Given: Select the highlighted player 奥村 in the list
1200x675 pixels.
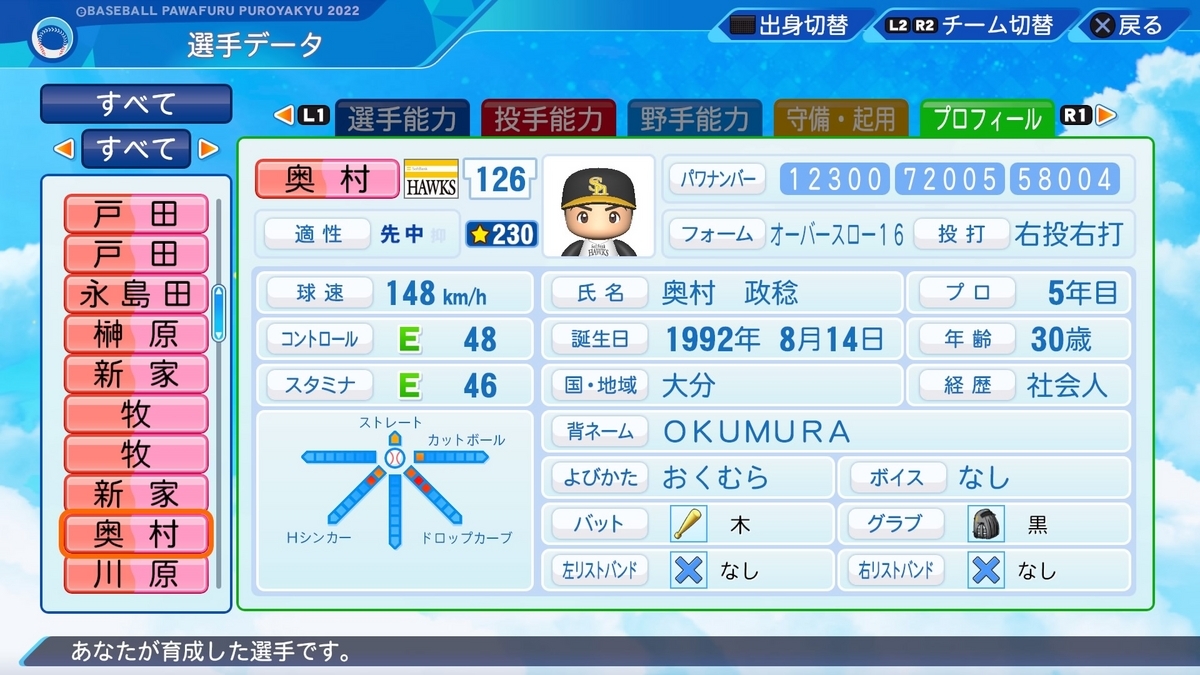Looking at the screenshot, I should point(136,534).
